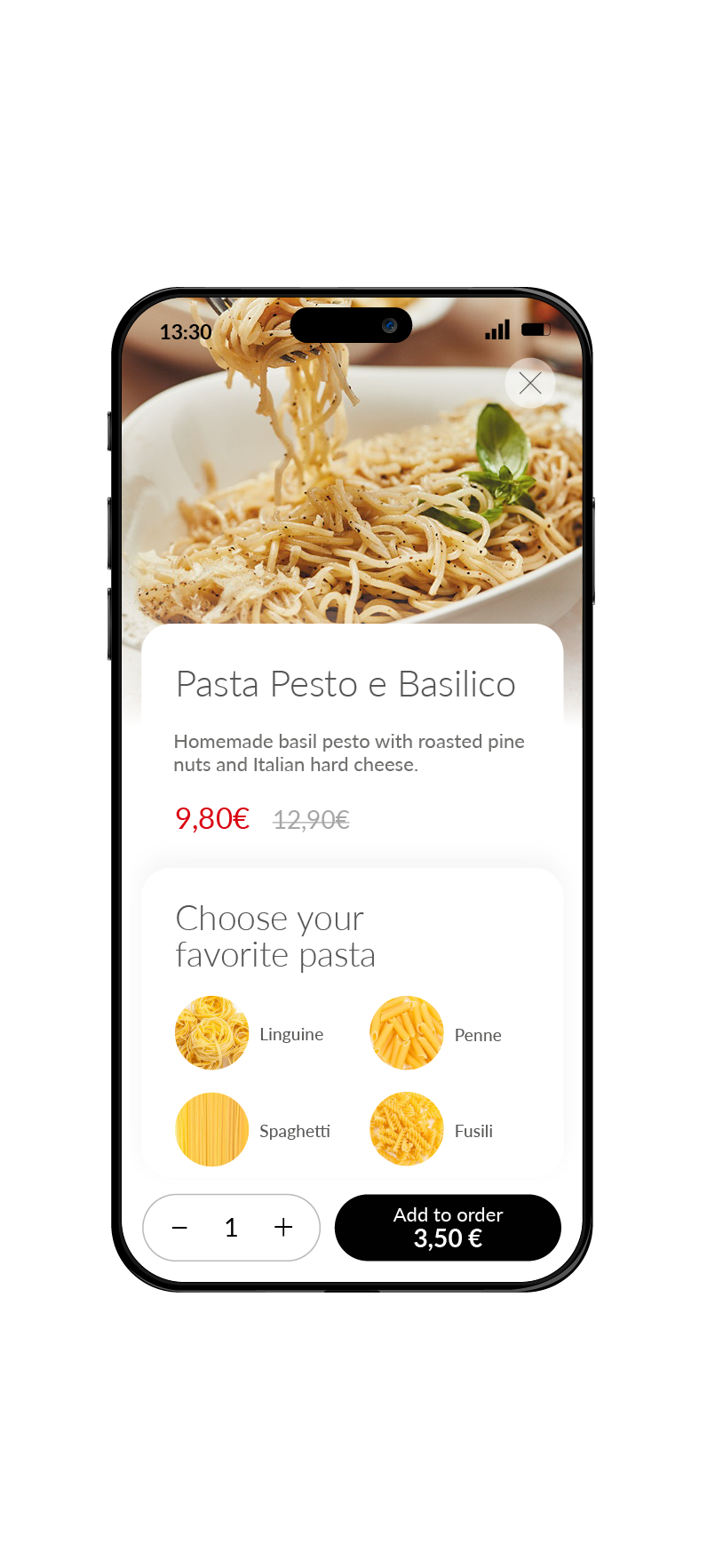Select the Penne pasta image
715x1568 pixels.
407,1032
